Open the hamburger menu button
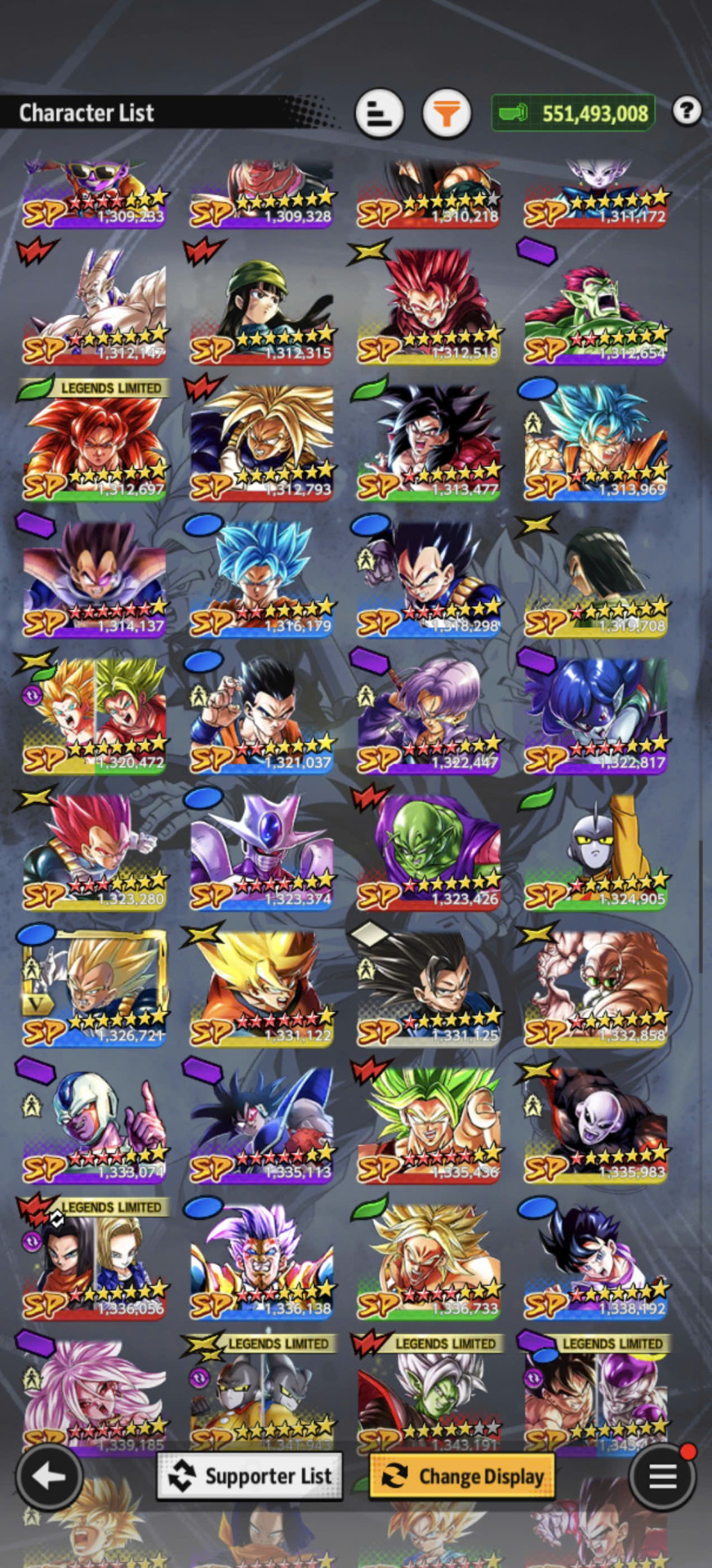Viewport: 712px width, 1568px height. point(662,1476)
